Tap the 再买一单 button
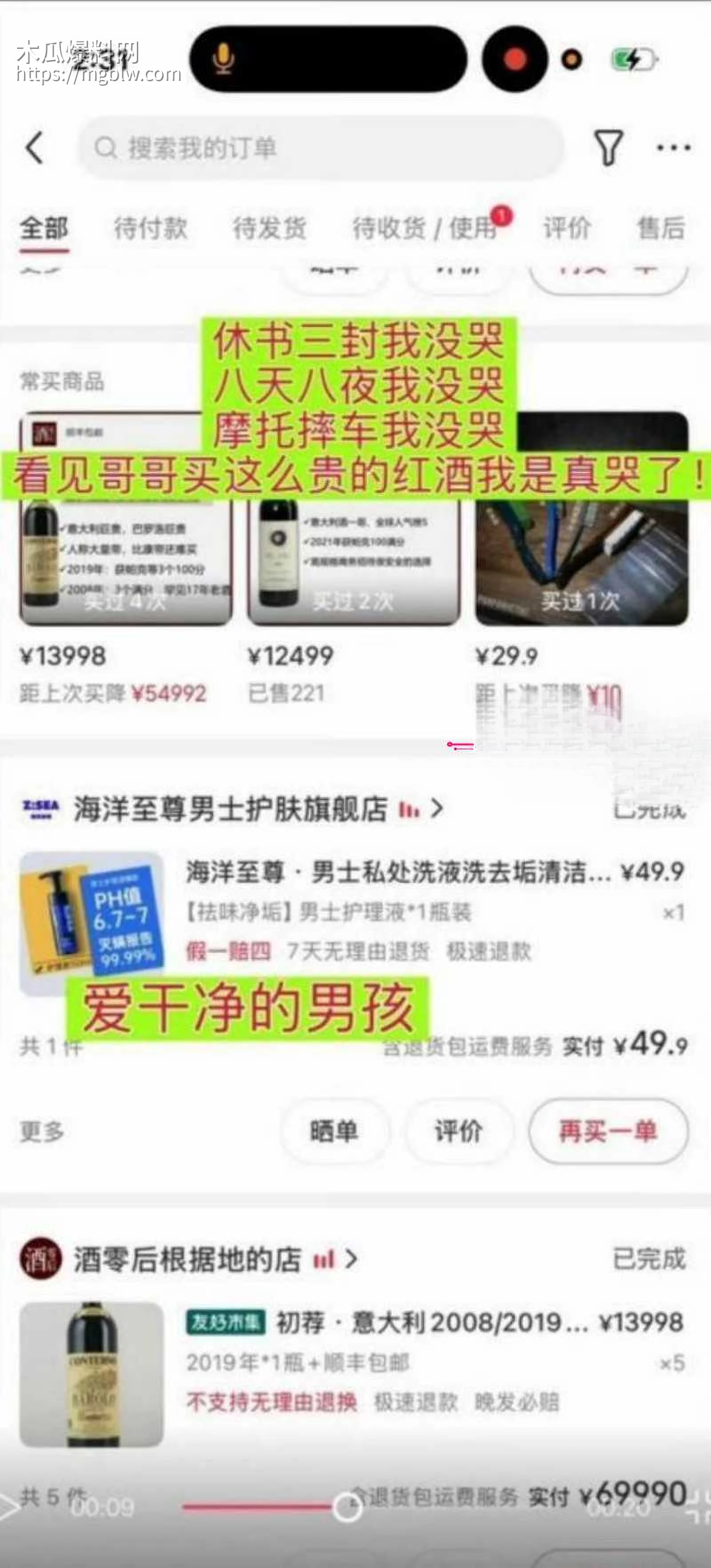The height and width of the screenshot is (1568, 711). [x=607, y=1131]
